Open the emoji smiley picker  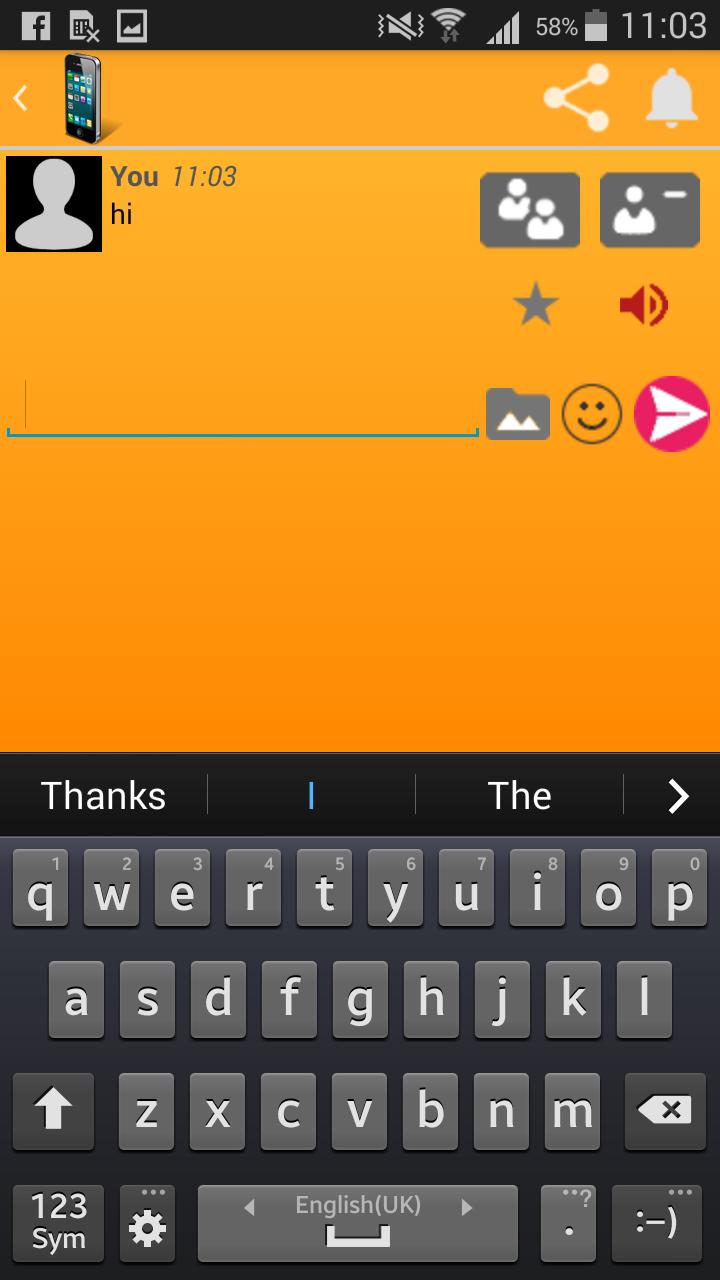tap(591, 413)
